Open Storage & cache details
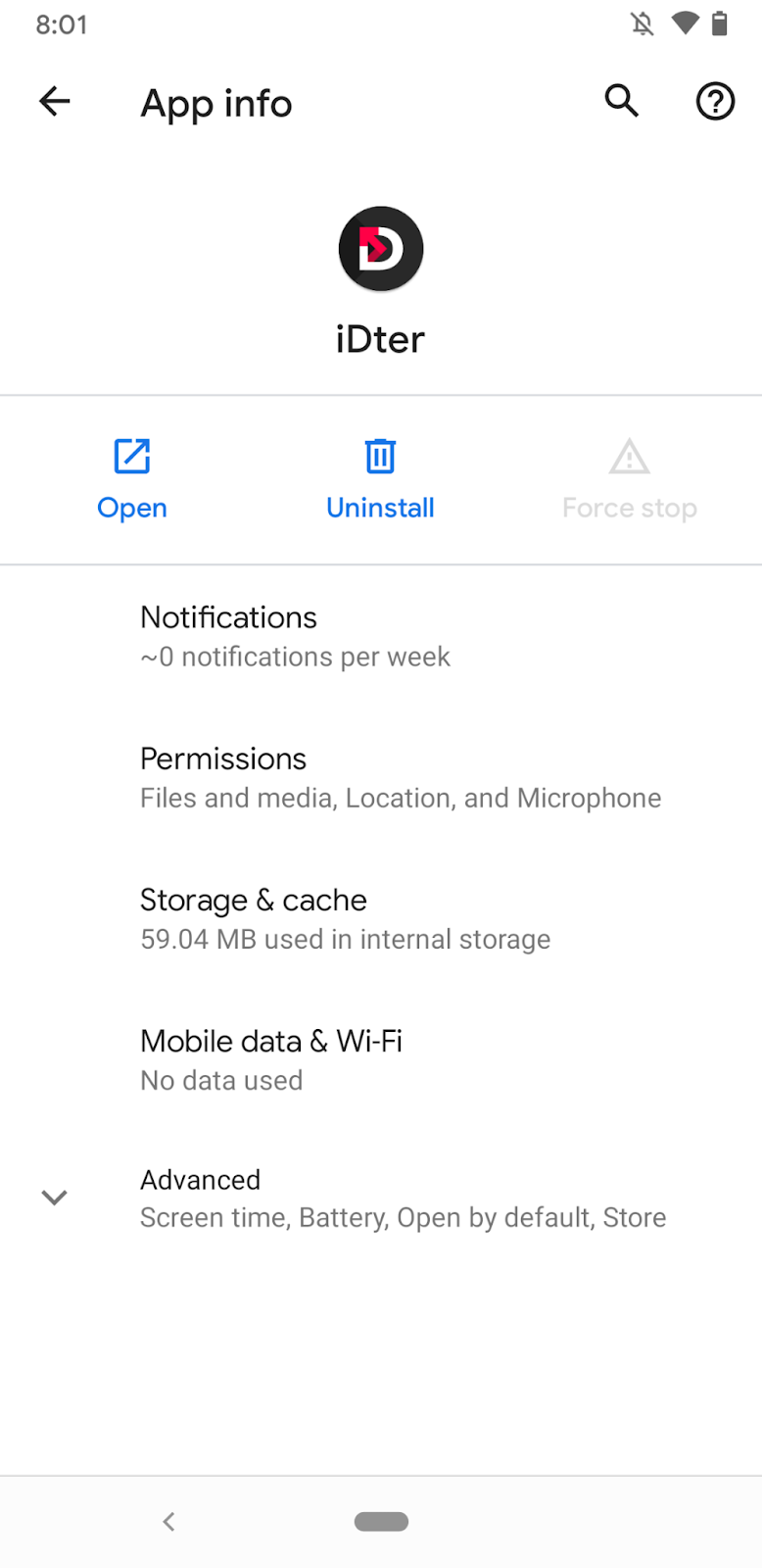 pos(381,918)
